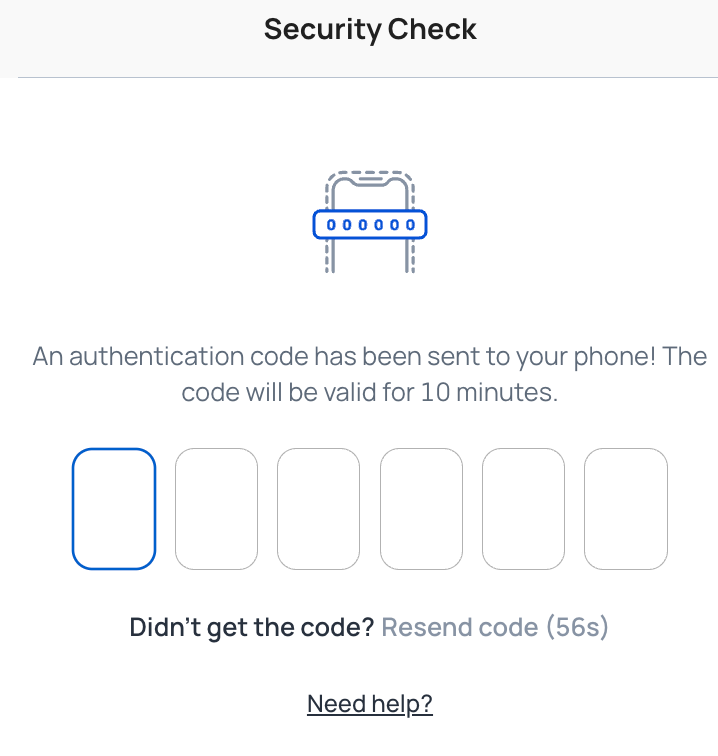Tap the third code digit box

[x=318, y=509]
